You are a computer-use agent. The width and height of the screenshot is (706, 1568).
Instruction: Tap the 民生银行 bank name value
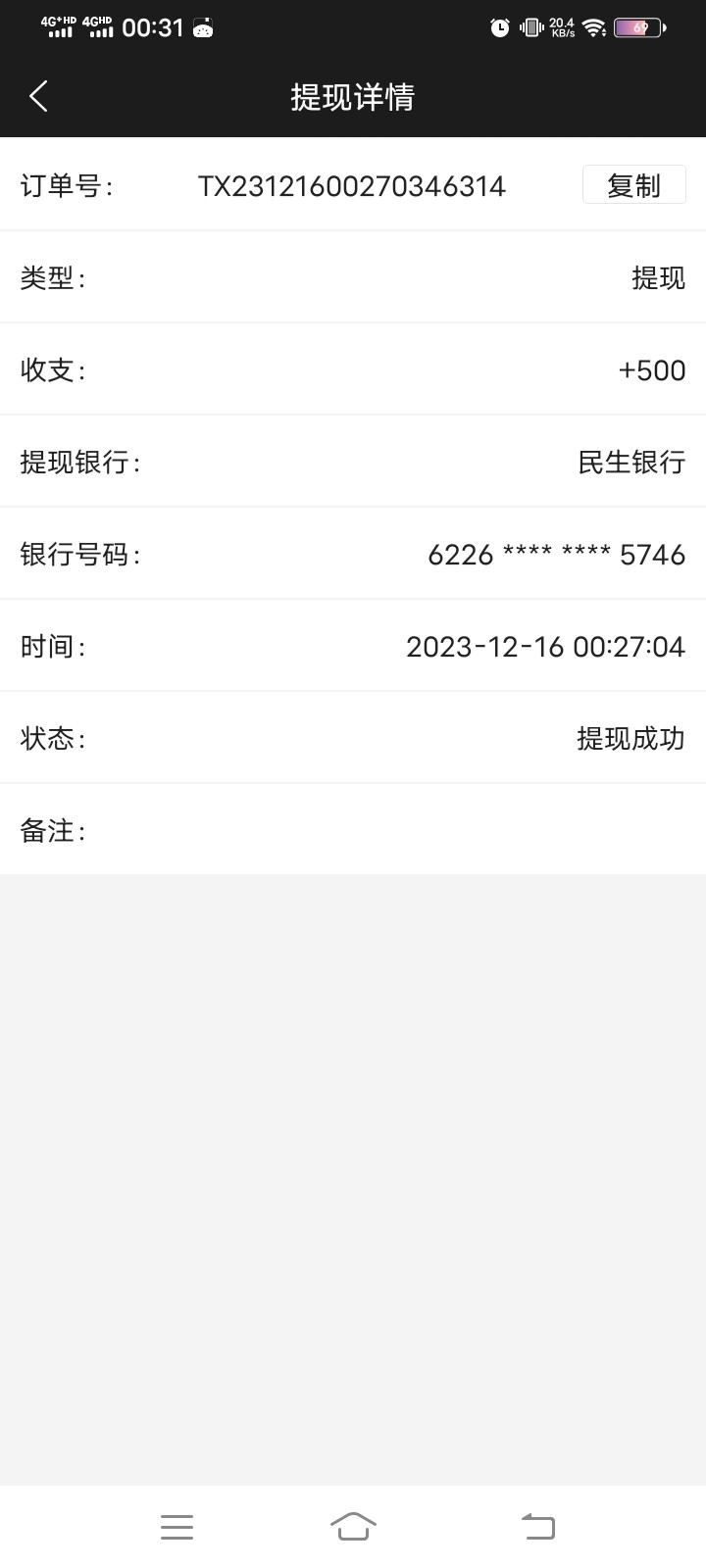click(631, 462)
